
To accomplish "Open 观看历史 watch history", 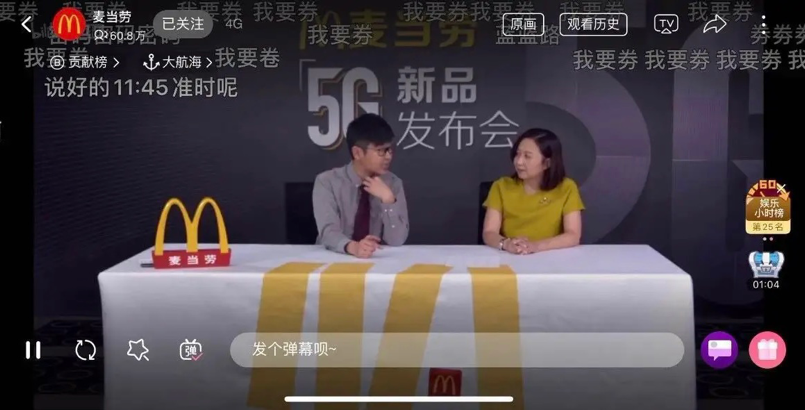I will click(593, 24).
